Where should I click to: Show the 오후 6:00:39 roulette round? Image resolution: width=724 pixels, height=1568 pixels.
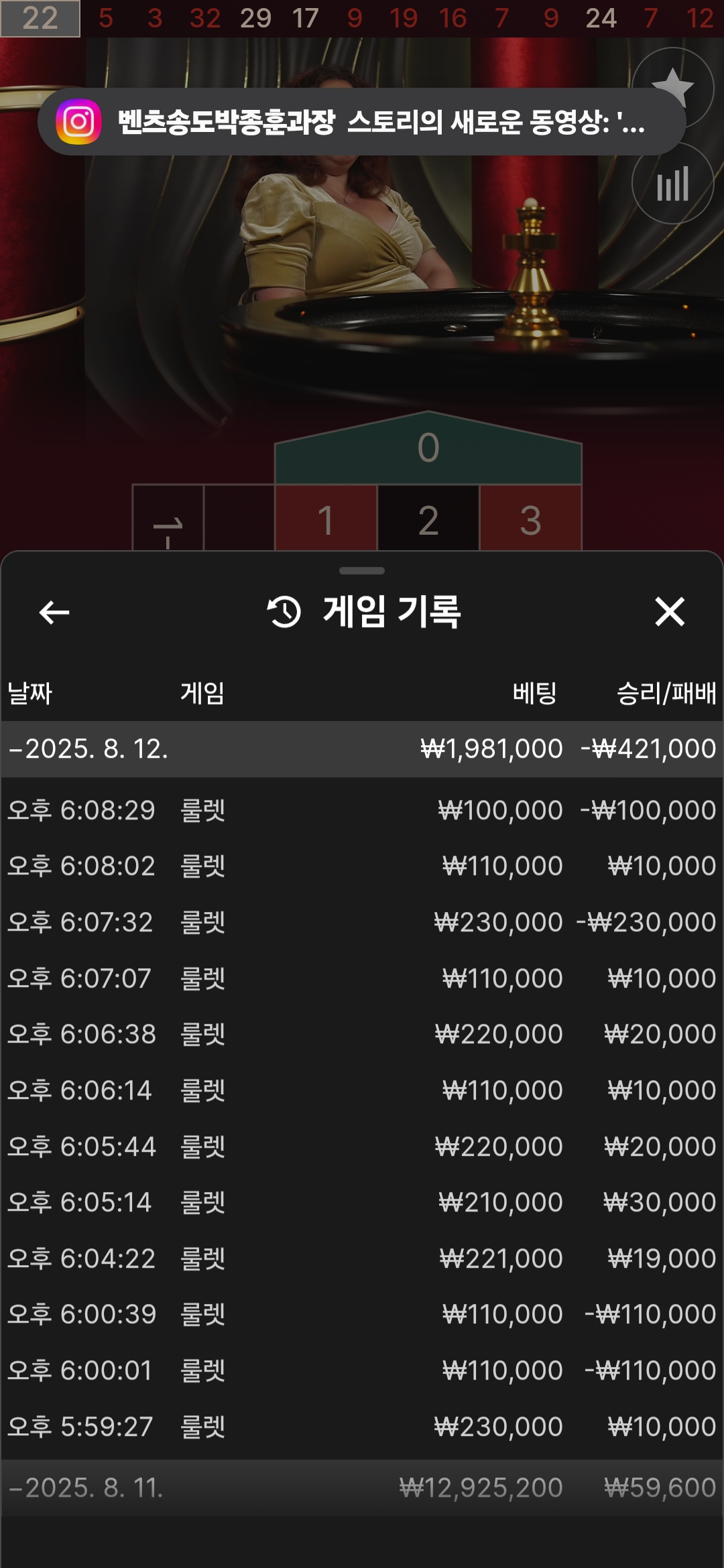pos(362,1314)
